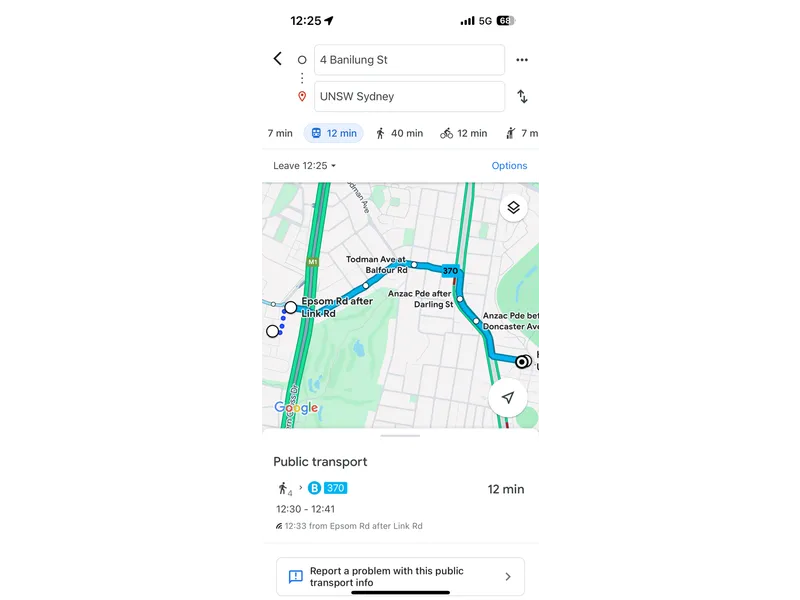Swap the start and destination

click(x=522, y=97)
